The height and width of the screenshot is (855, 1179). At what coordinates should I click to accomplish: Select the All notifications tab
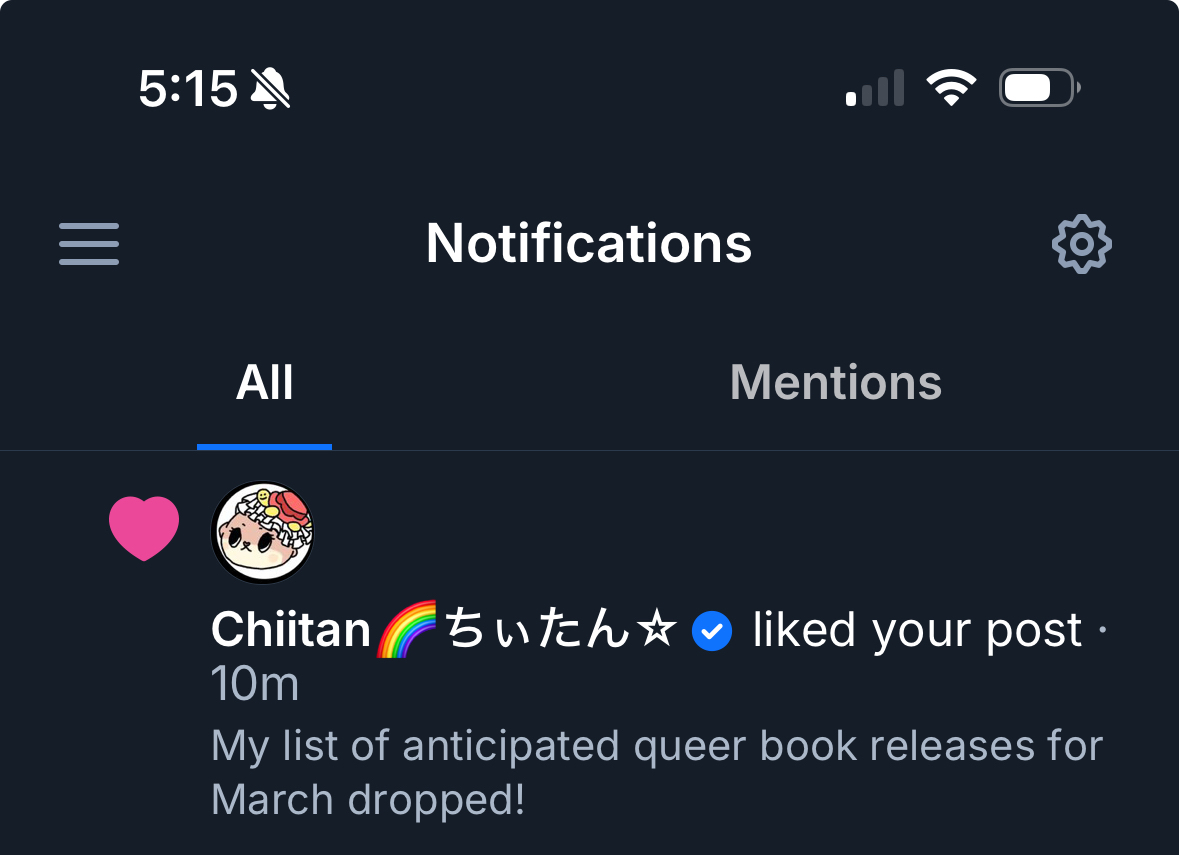[265, 383]
